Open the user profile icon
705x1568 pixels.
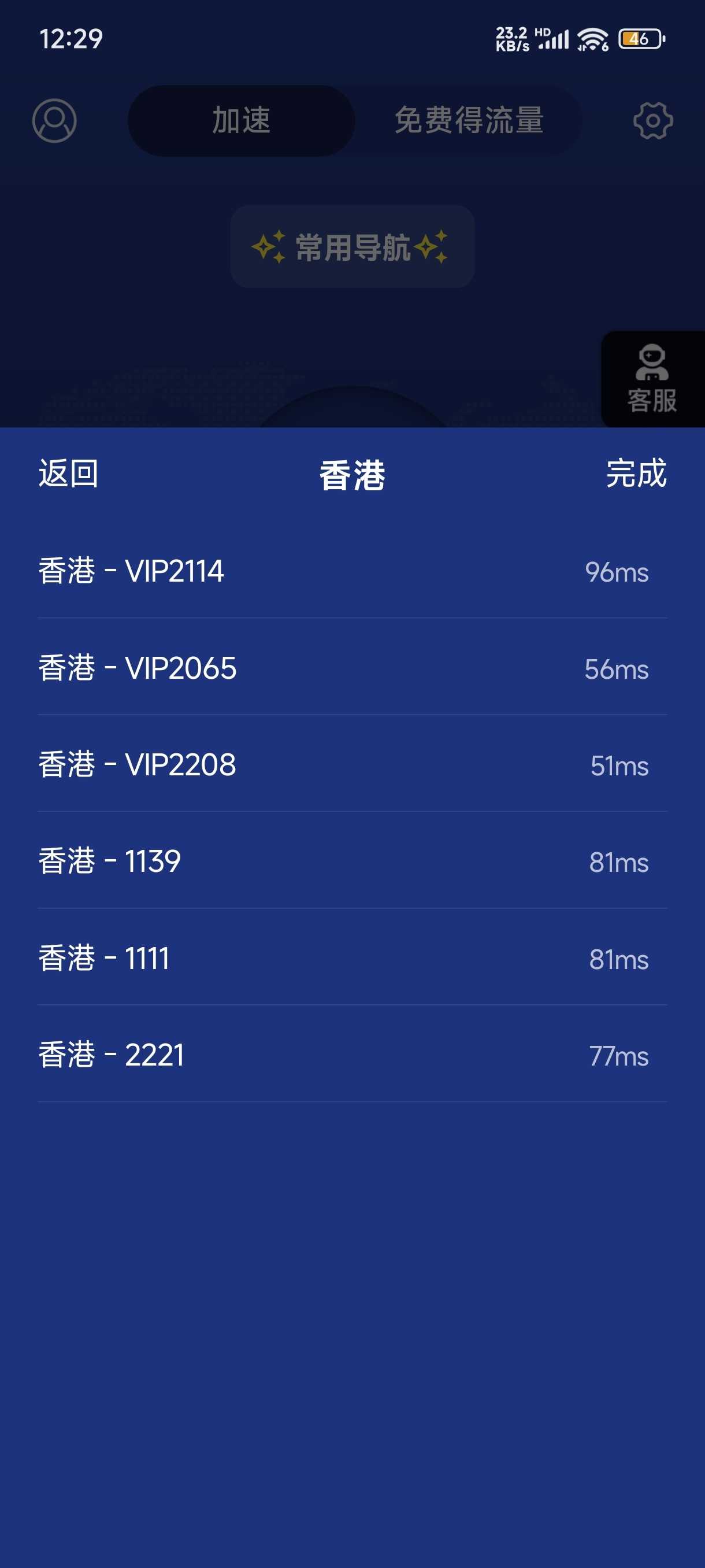click(x=54, y=120)
